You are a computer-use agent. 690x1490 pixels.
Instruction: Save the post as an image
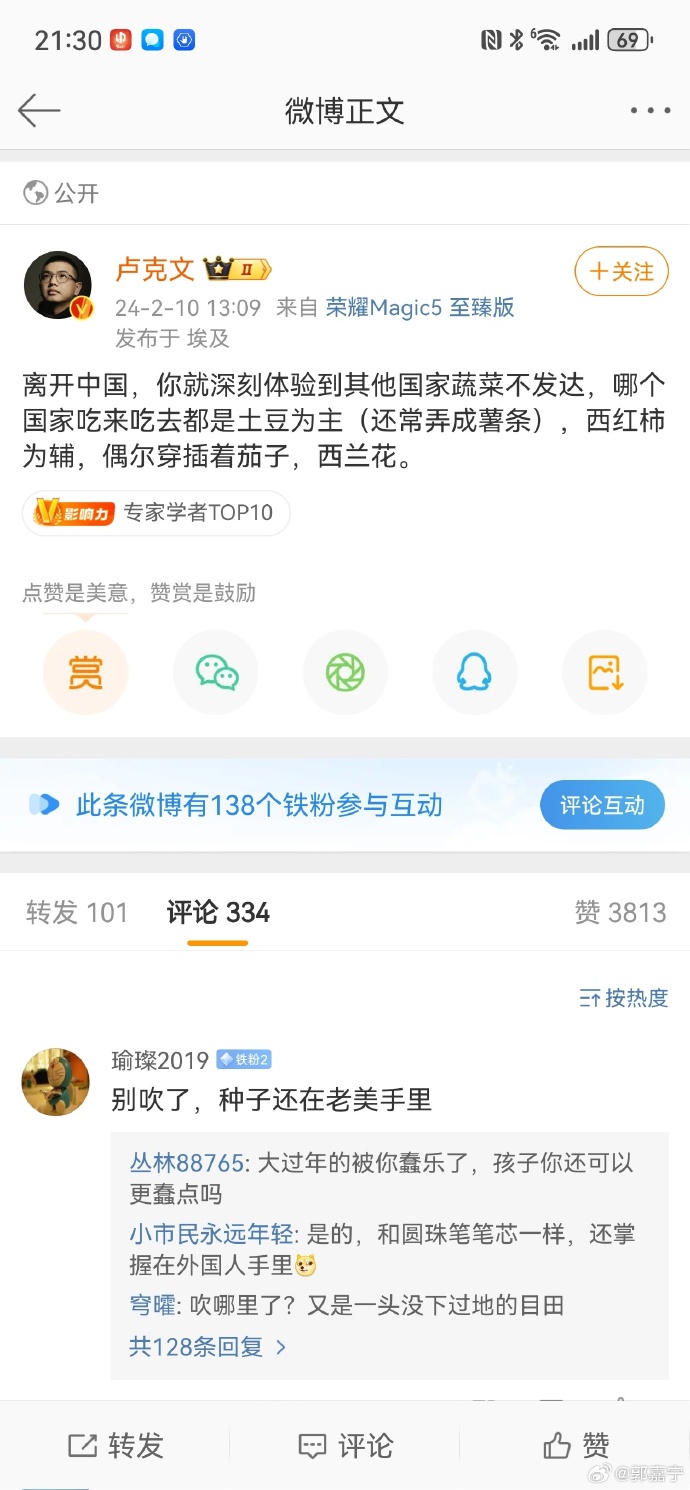point(605,673)
